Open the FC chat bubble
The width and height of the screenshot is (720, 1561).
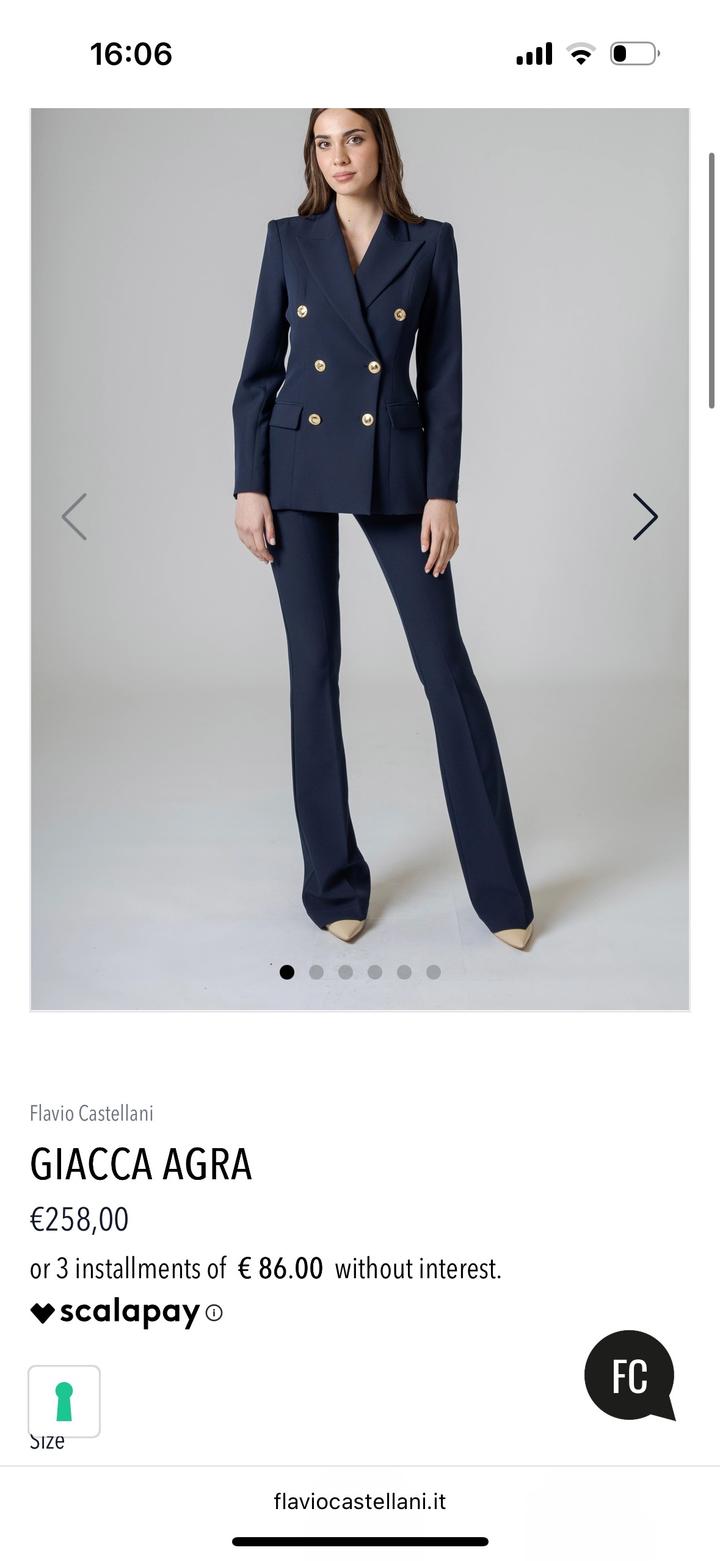pyautogui.click(x=629, y=1376)
